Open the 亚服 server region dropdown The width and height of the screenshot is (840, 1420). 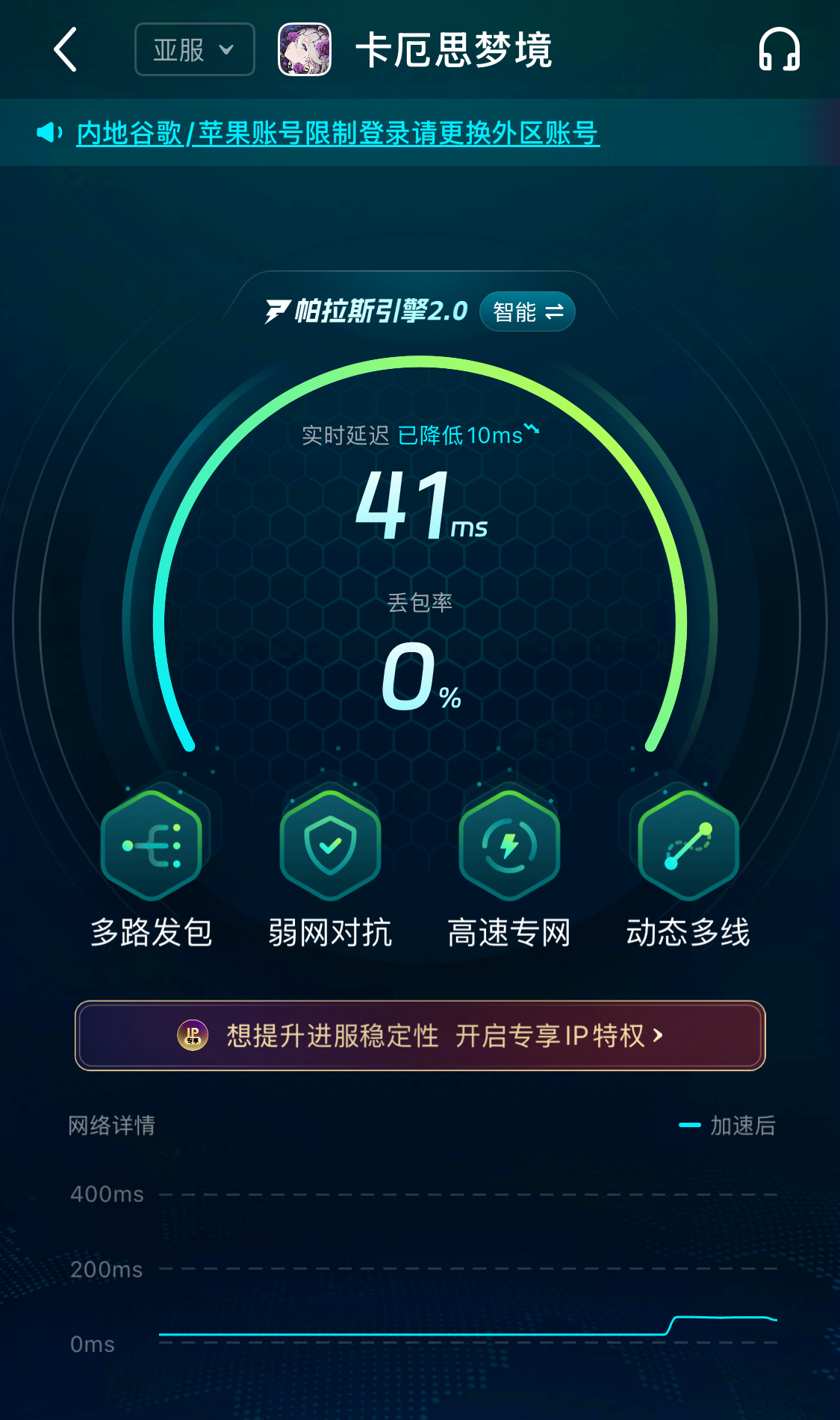coord(194,50)
